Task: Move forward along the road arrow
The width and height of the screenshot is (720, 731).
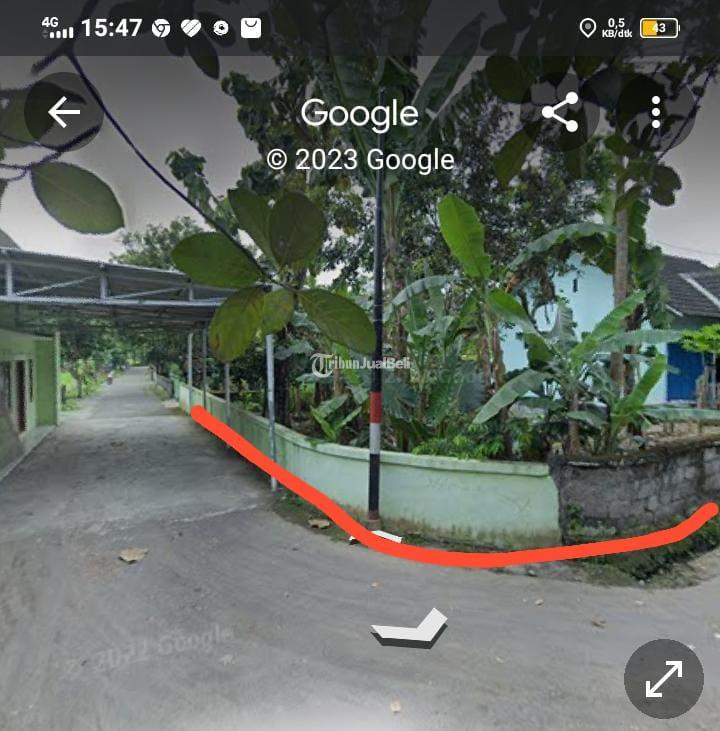Action: 409,629
